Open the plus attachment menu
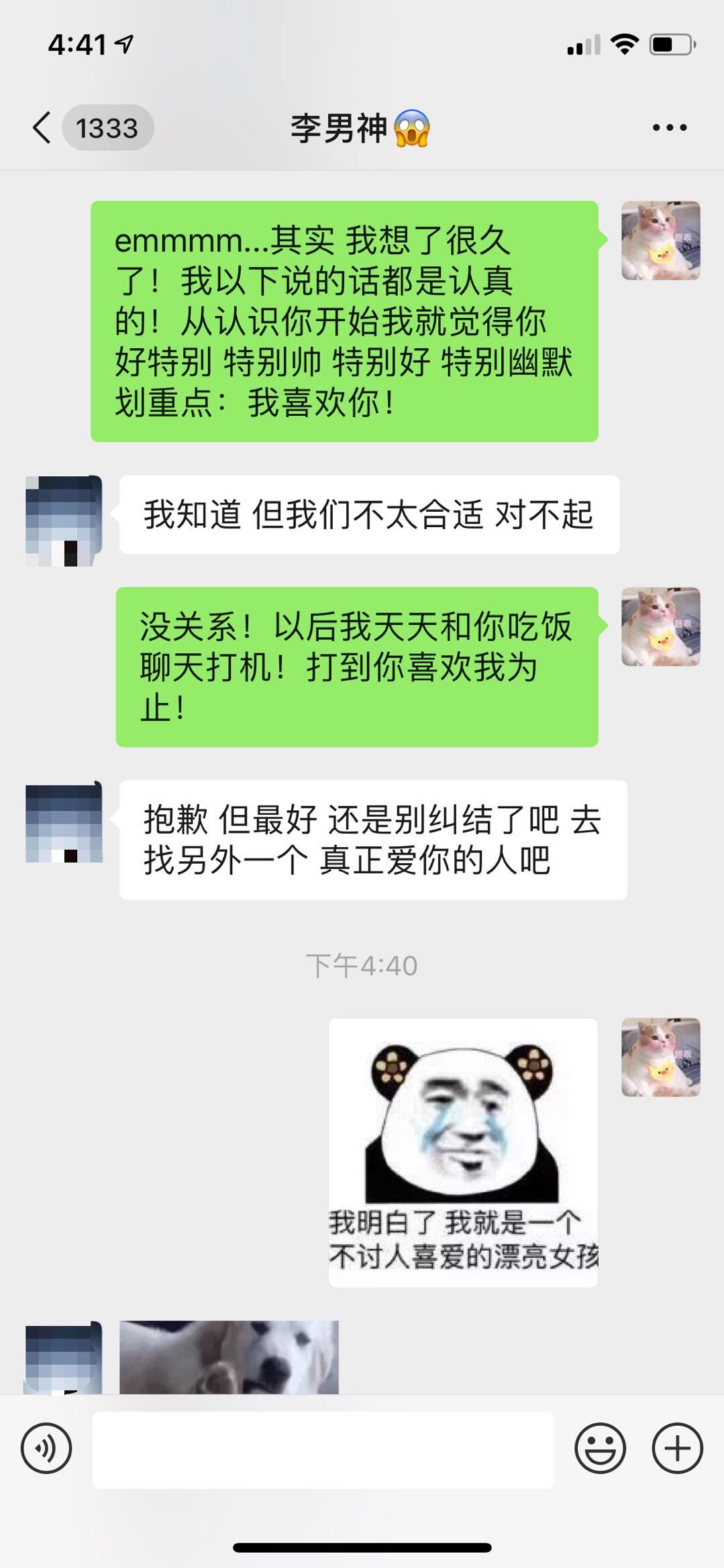Screen dimensions: 724x1568 click(677, 1448)
